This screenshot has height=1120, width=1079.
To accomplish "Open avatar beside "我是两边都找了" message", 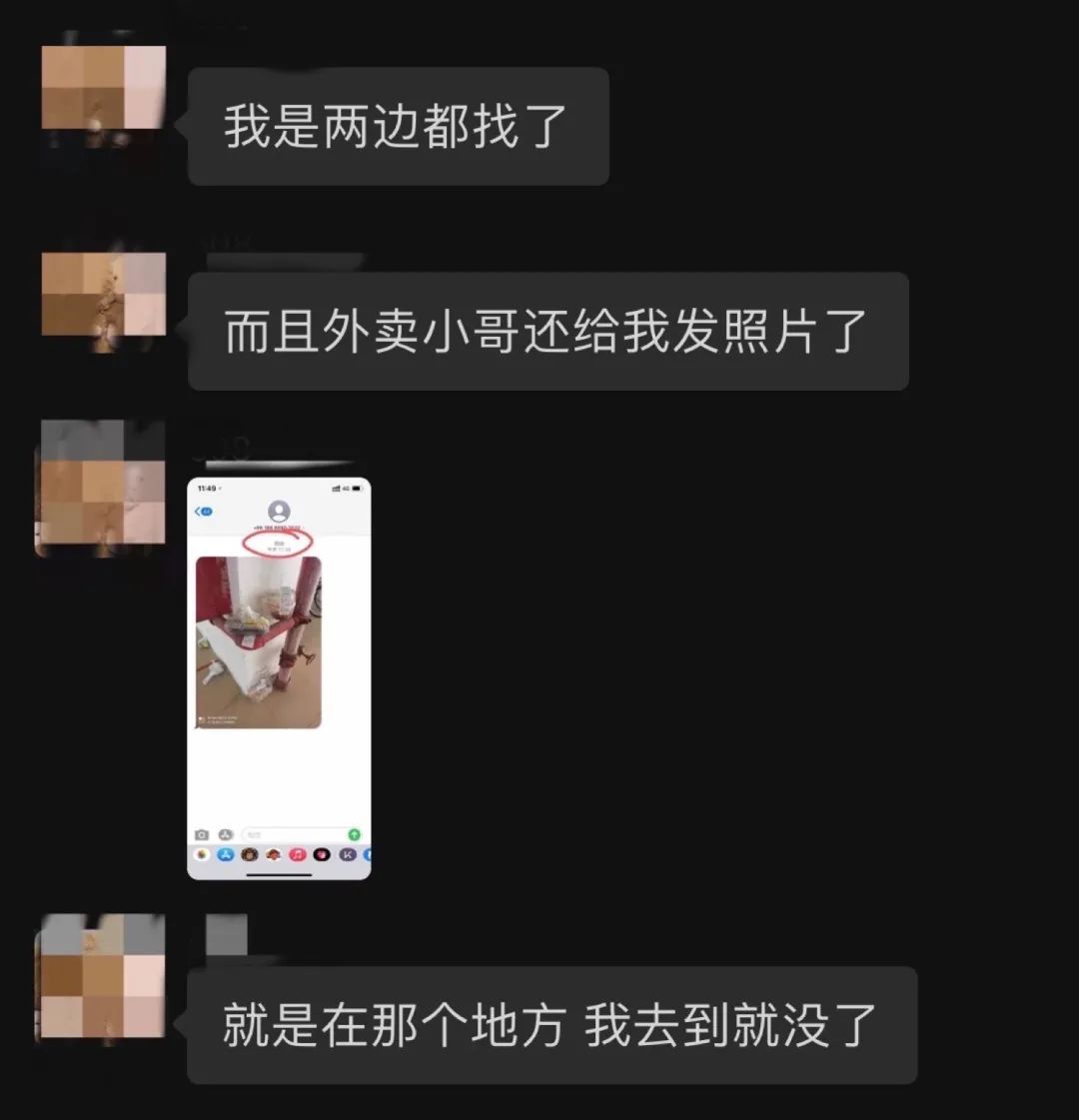I will [103, 88].
